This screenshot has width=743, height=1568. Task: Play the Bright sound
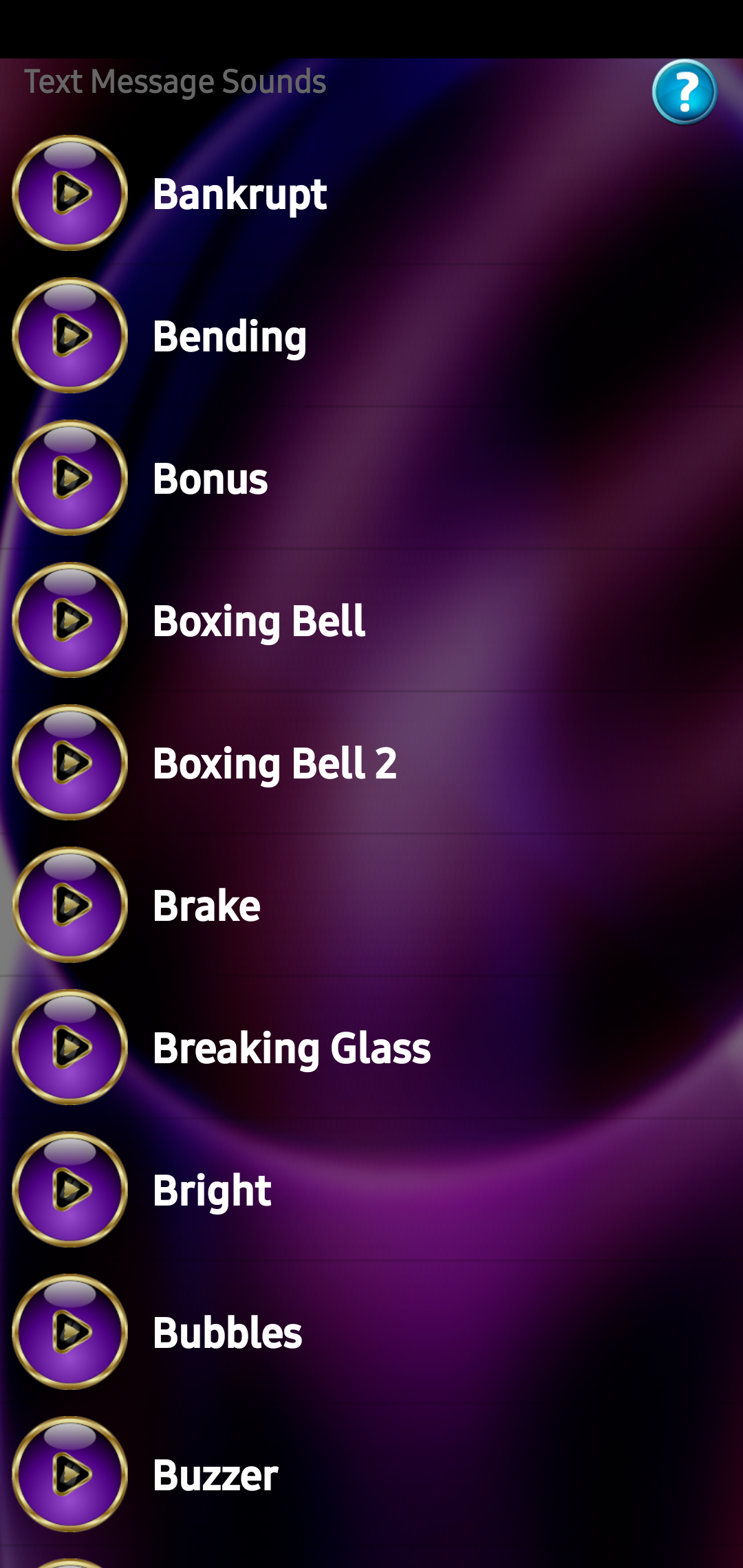click(x=70, y=1190)
